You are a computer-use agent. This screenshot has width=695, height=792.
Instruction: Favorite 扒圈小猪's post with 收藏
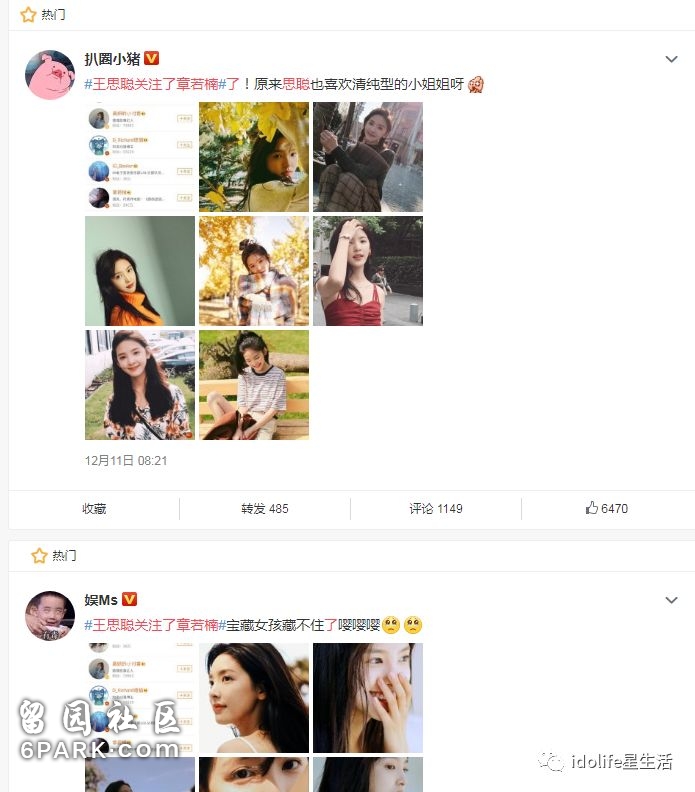point(94,509)
